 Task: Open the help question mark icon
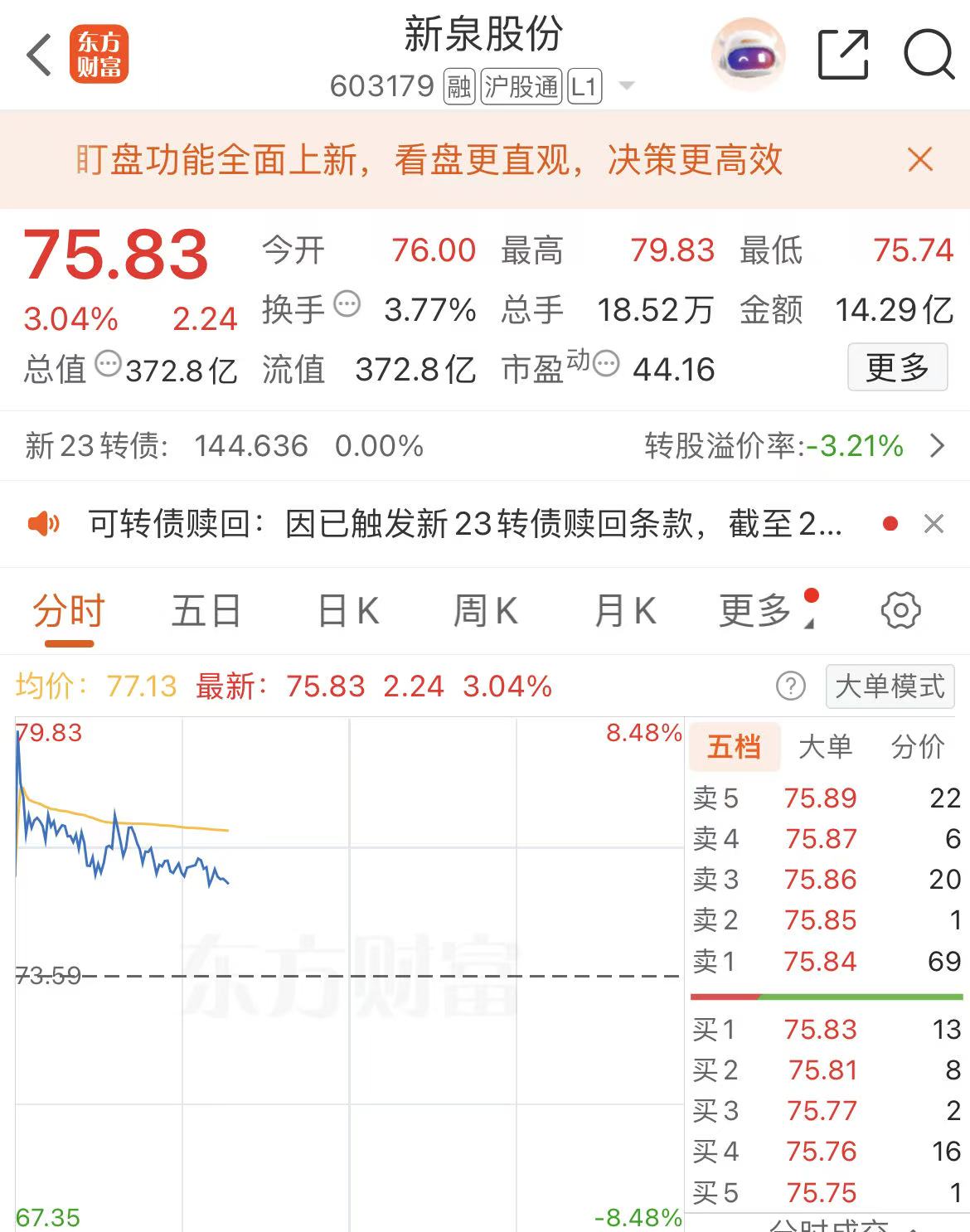pyautogui.click(x=790, y=686)
